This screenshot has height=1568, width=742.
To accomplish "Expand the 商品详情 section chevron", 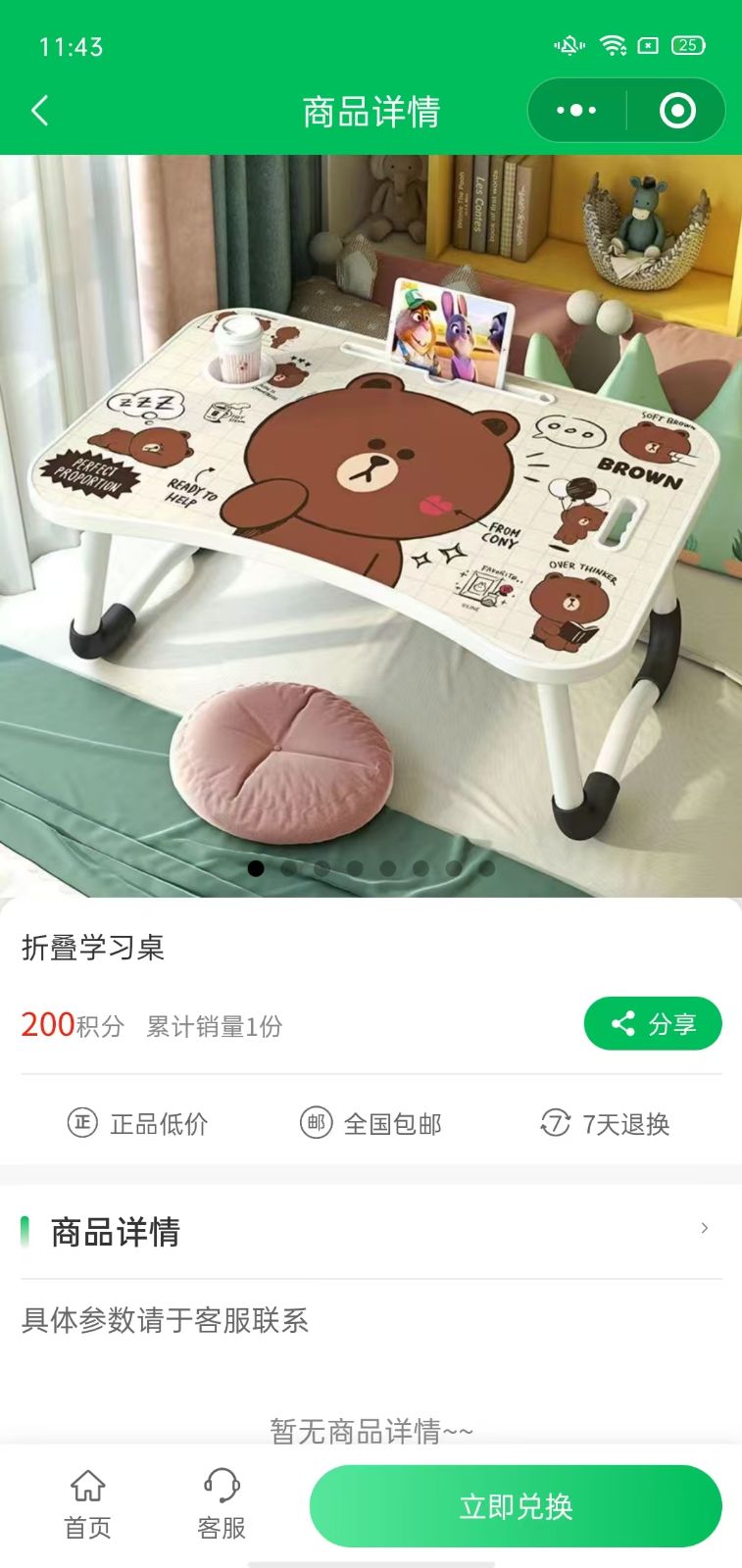I will (705, 1228).
